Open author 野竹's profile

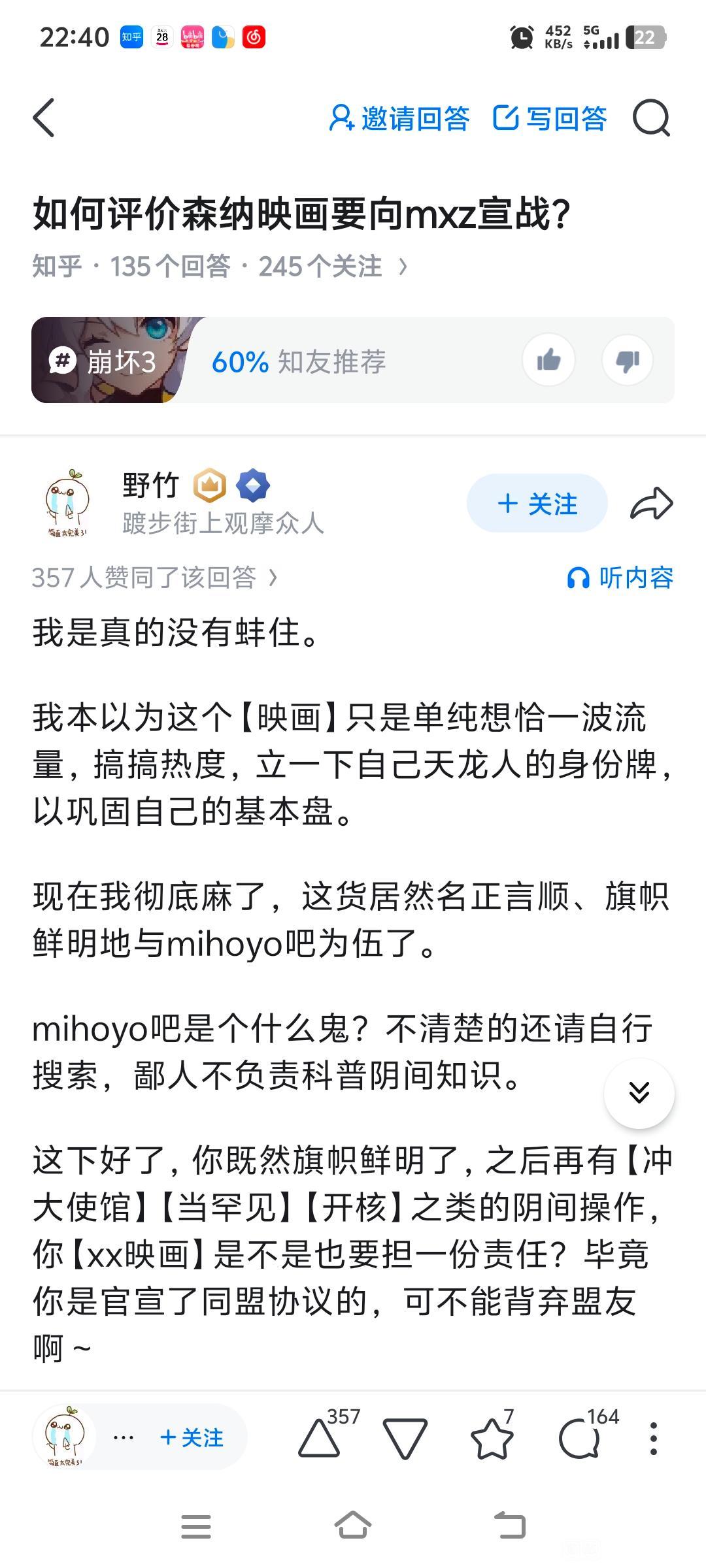pos(150,486)
